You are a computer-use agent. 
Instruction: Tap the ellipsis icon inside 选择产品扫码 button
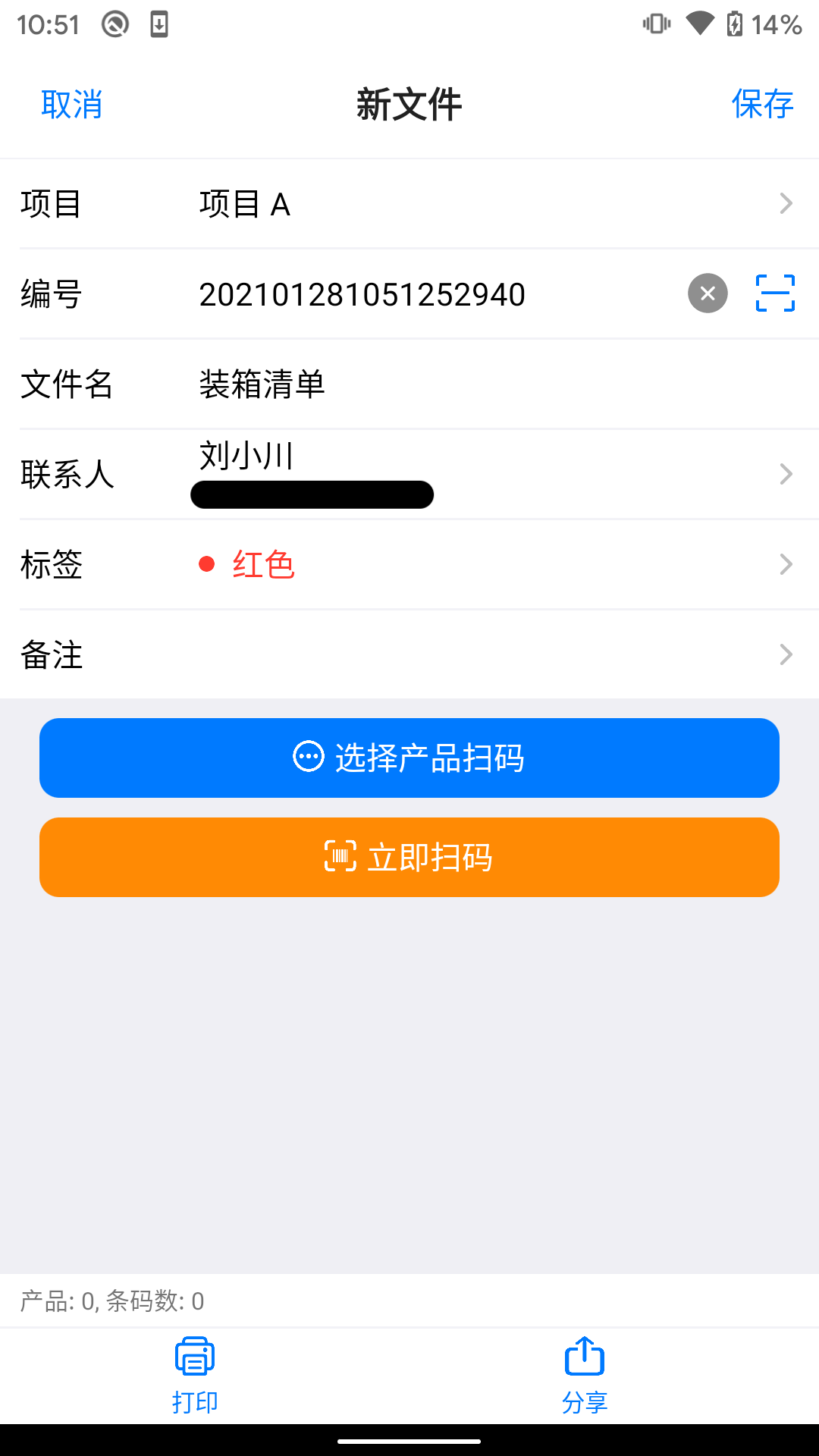tap(308, 758)
